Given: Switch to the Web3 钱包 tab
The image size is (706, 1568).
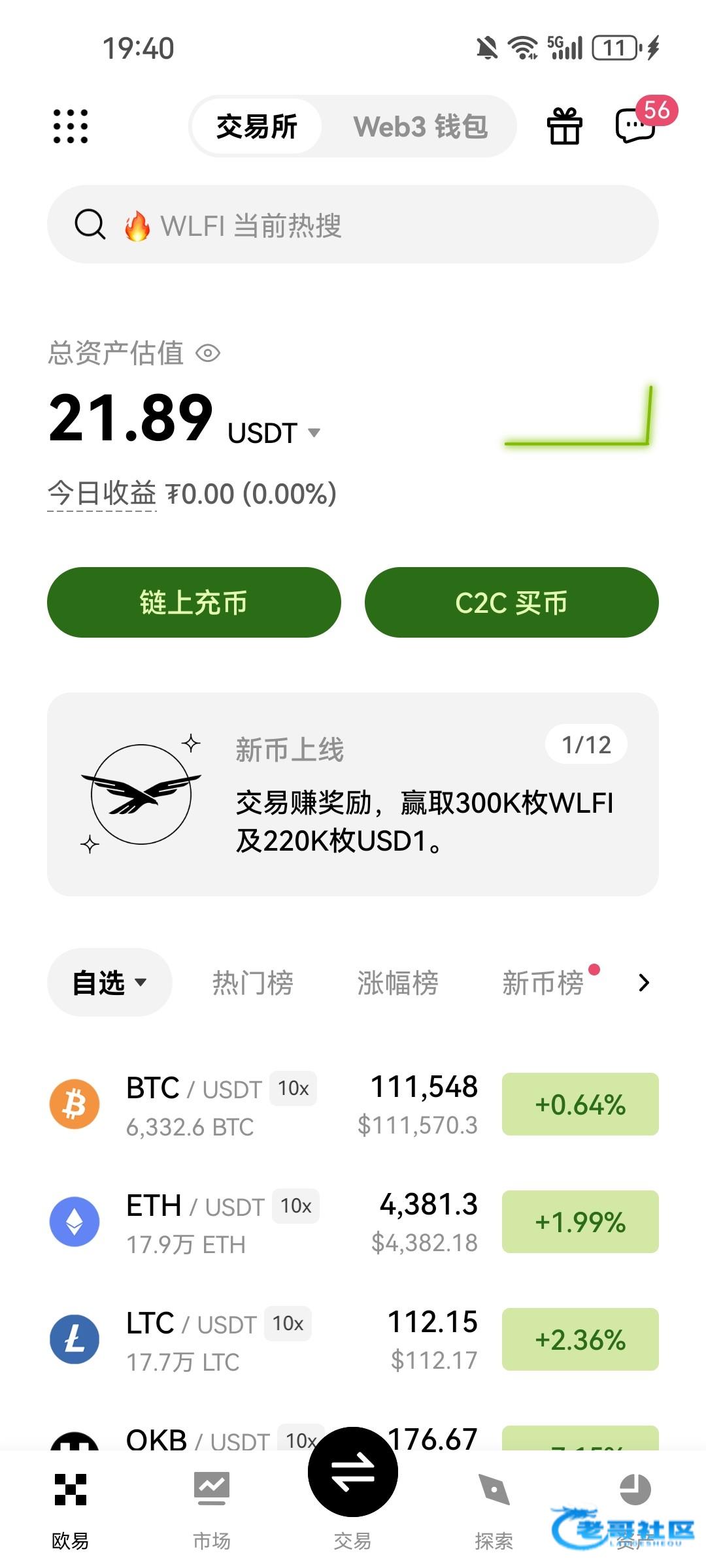Looking at the screenshot, I should 420,126.
